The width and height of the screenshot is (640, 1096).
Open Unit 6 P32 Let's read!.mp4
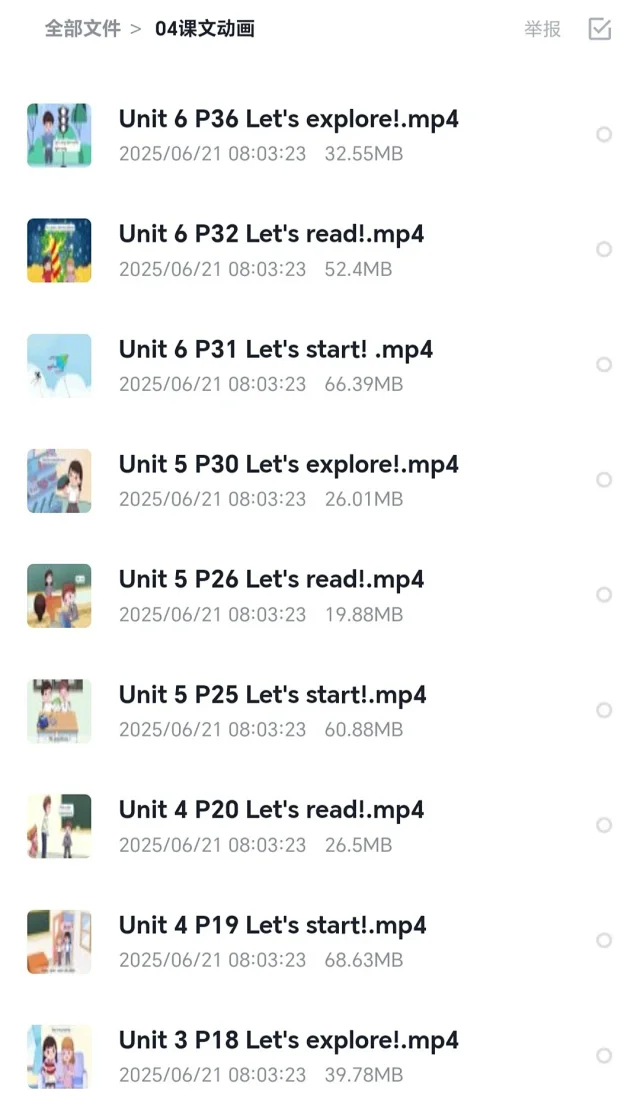point(271,234)
